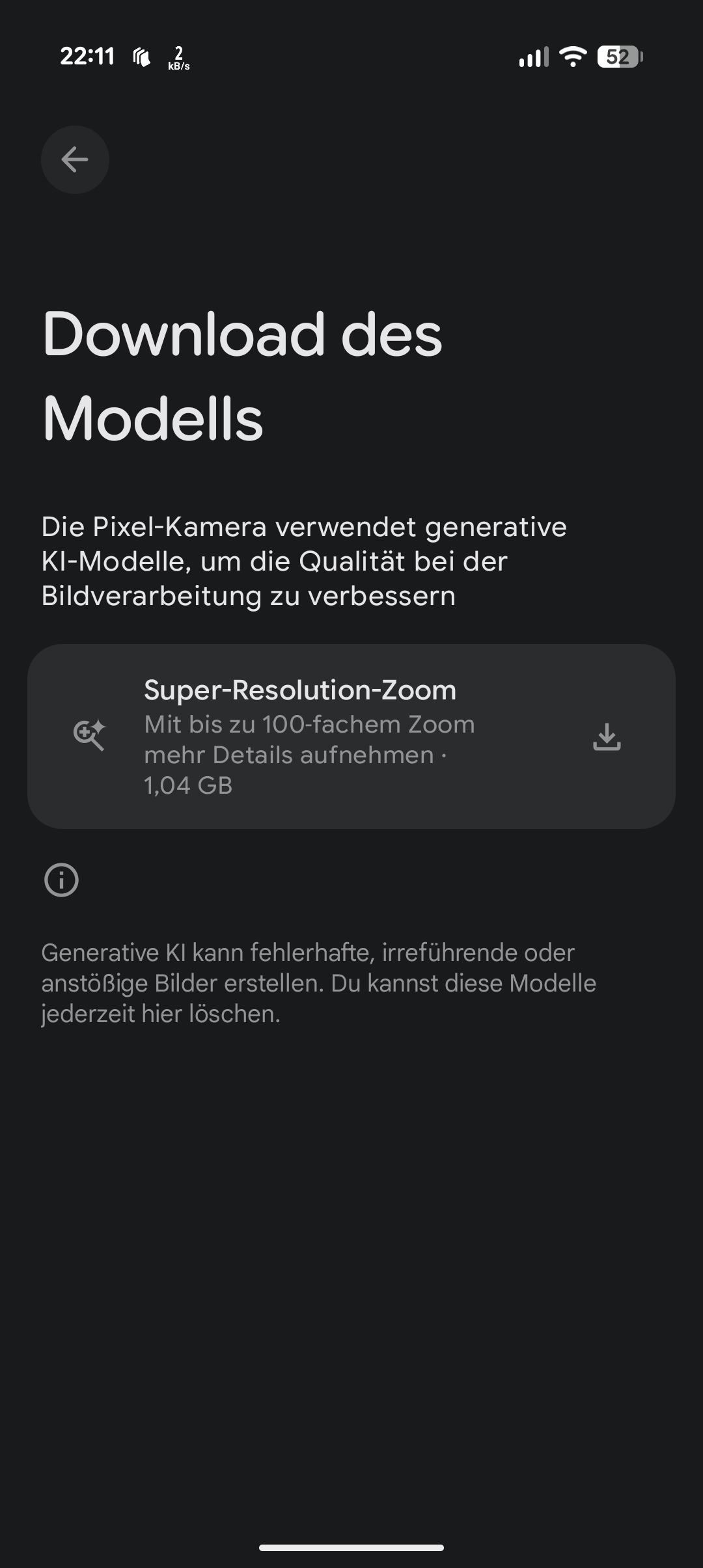This screenshot has height=1568, width=703.
Task: Download the Super-Resolution-Zoom model
Action: 607,737
